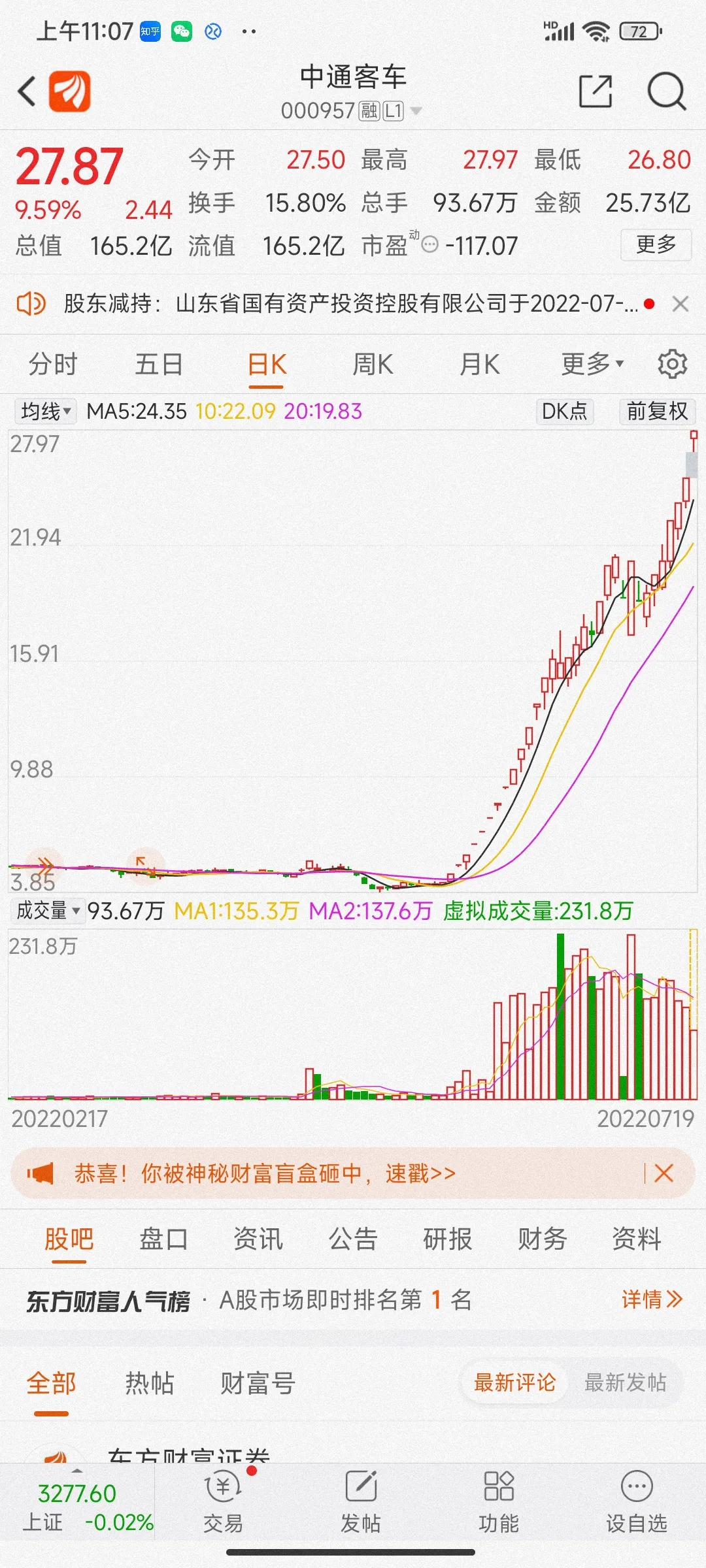Screen dimensions: 706x1568
Task: Open 详情 for the popularity ranking
Action: [x=652, y=1299]
